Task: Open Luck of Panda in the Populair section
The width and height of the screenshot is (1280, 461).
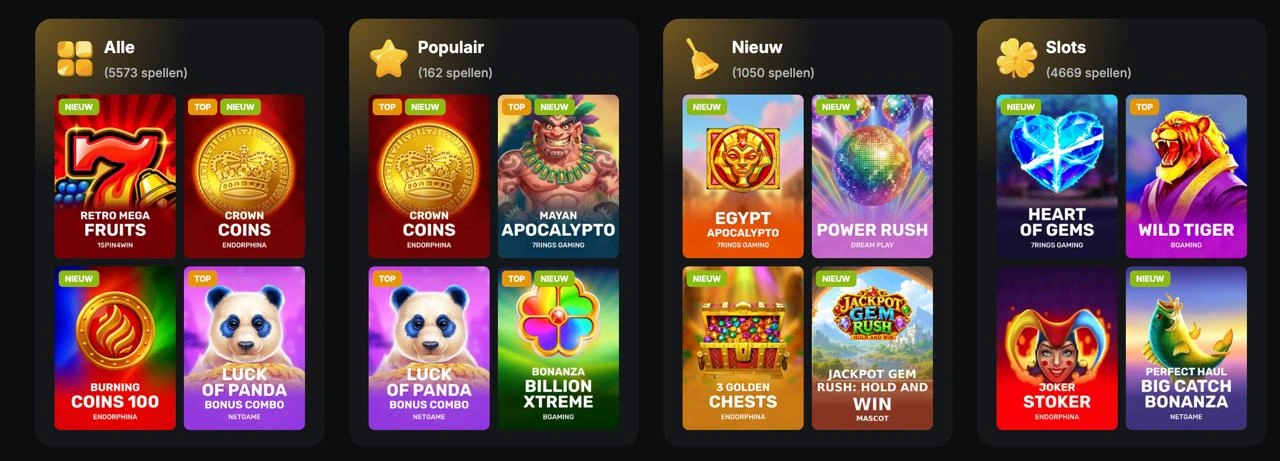Action: coord(429,348)
